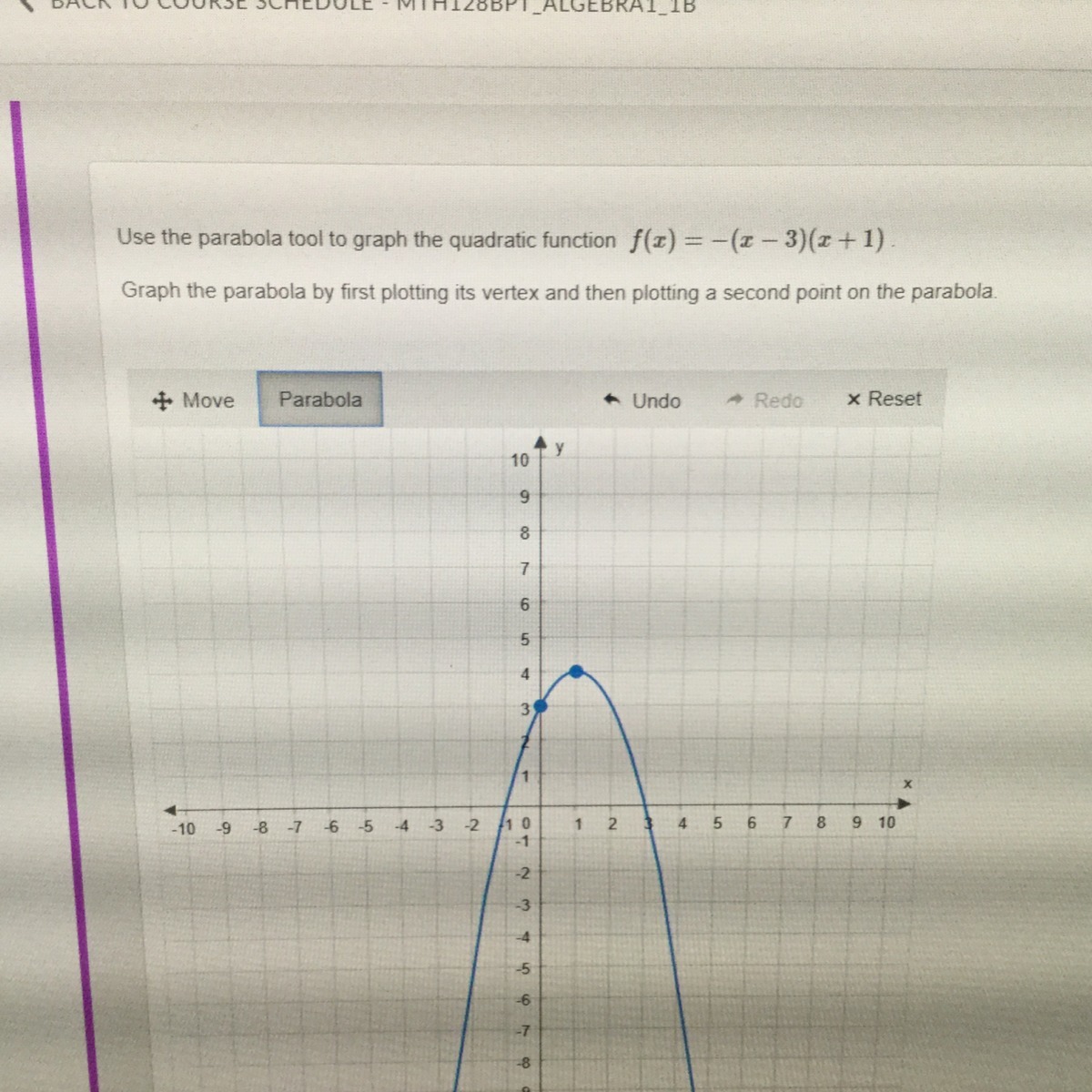The width and height of the screenshot is (1092, 1092).
Task: Undo the last graph action
Action: pyautogui.click(x=642, y=400)
